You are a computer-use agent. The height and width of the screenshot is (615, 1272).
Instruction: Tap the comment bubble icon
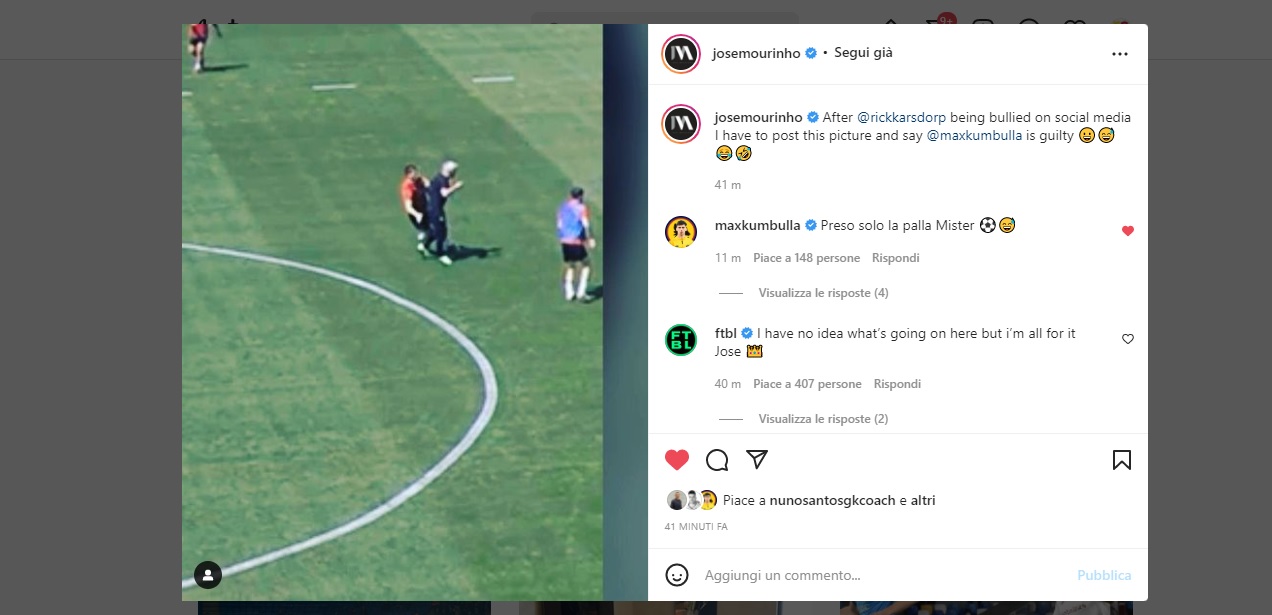[x=717, y=460]
